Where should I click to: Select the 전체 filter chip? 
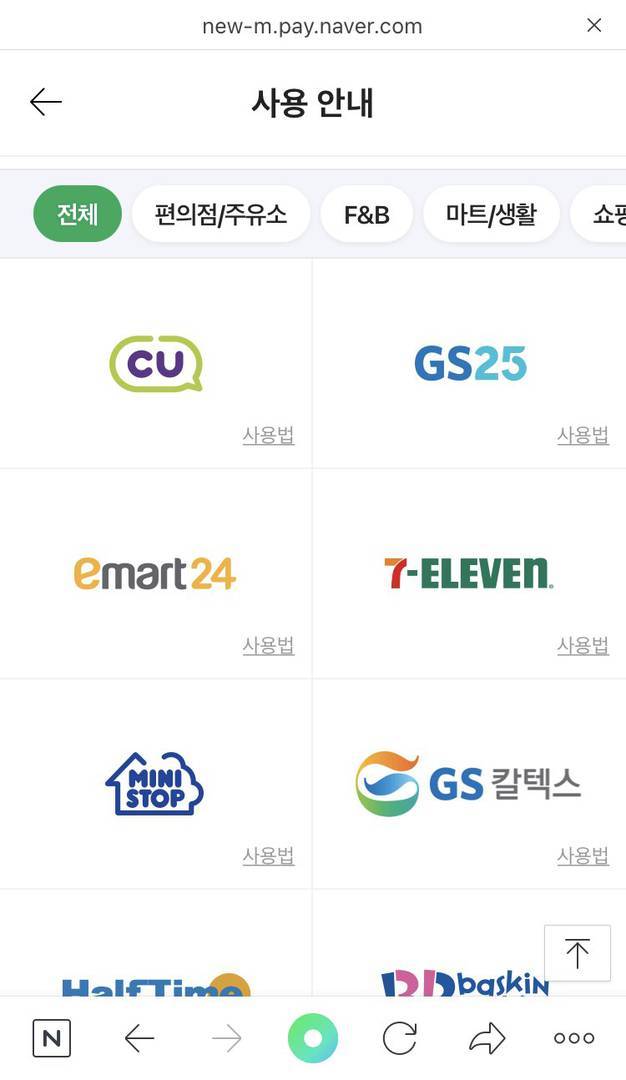click(x=78, y=214)
